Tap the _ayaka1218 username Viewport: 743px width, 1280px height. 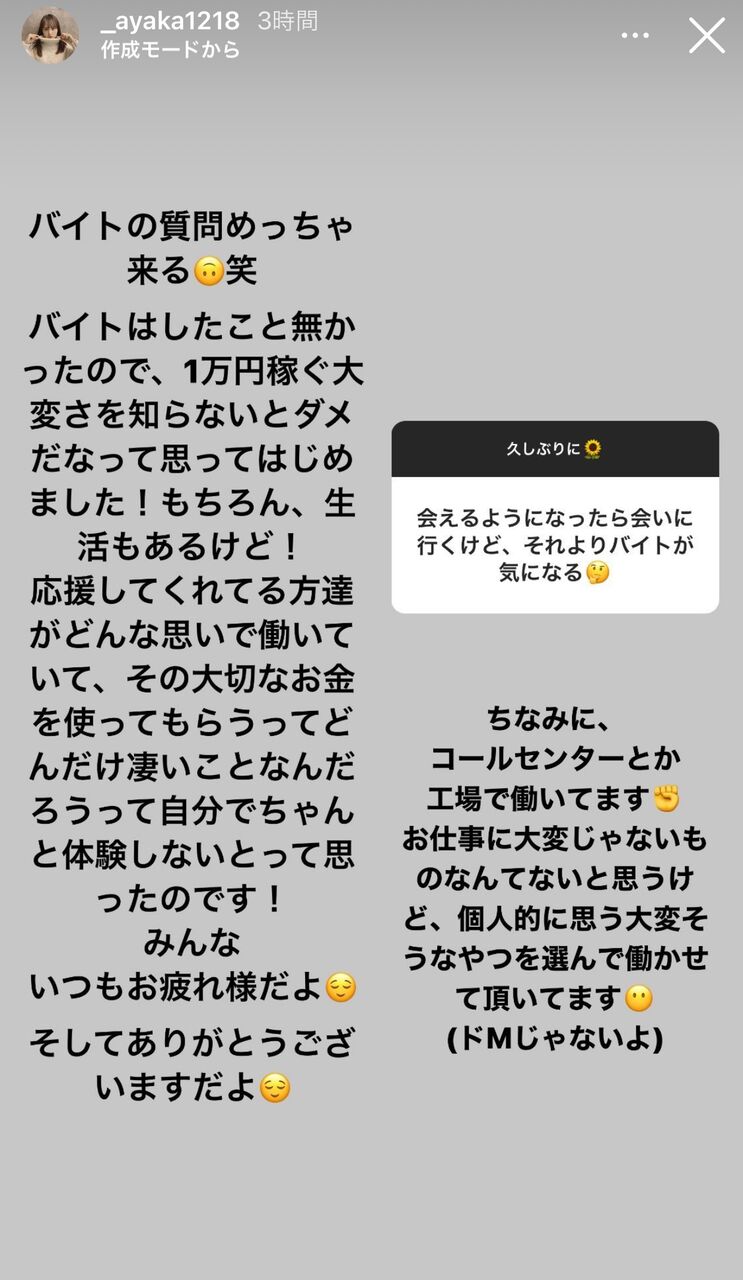click(x=170, y=21)
